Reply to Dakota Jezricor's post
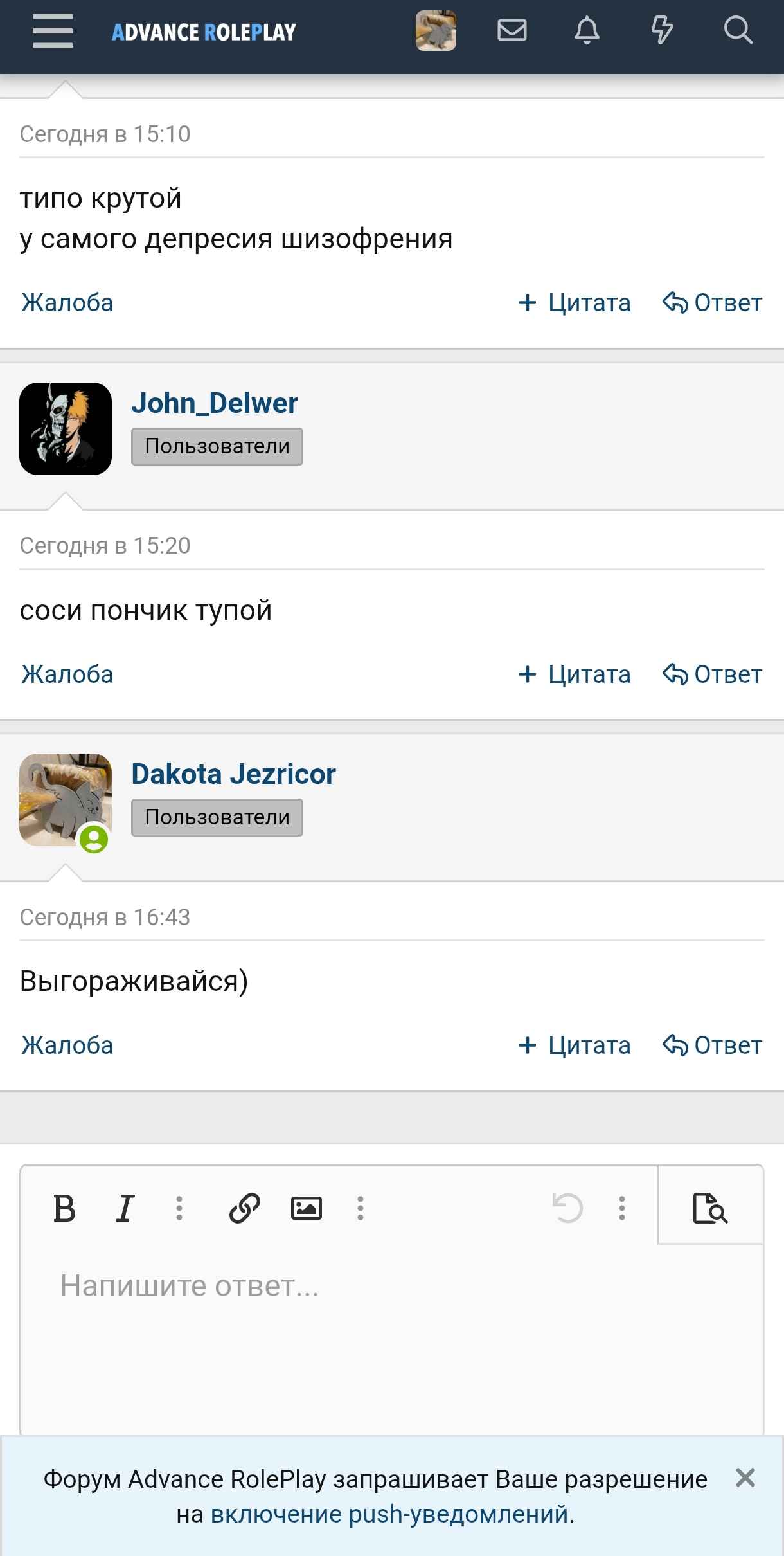 (713, 1045)
